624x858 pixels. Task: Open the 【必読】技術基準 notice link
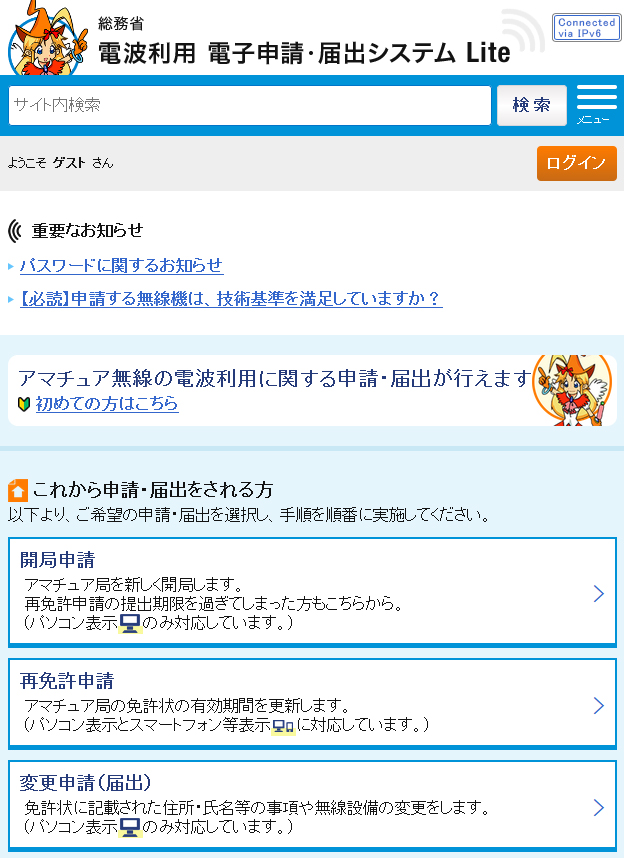230,298
